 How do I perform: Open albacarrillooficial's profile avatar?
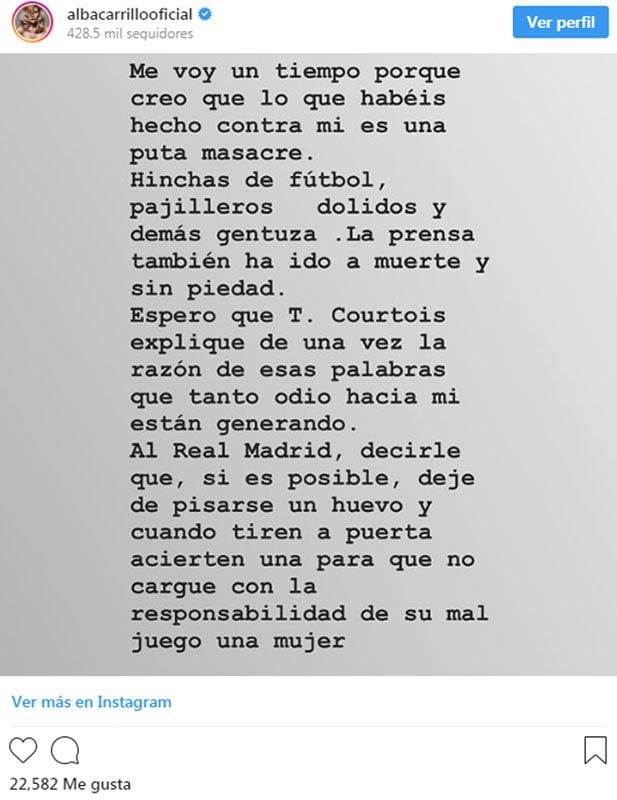(30, 23)
